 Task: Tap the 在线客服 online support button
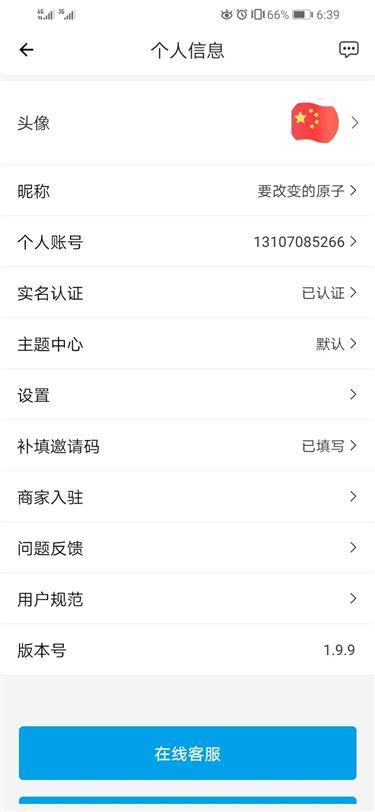click(x=188, y=753)
